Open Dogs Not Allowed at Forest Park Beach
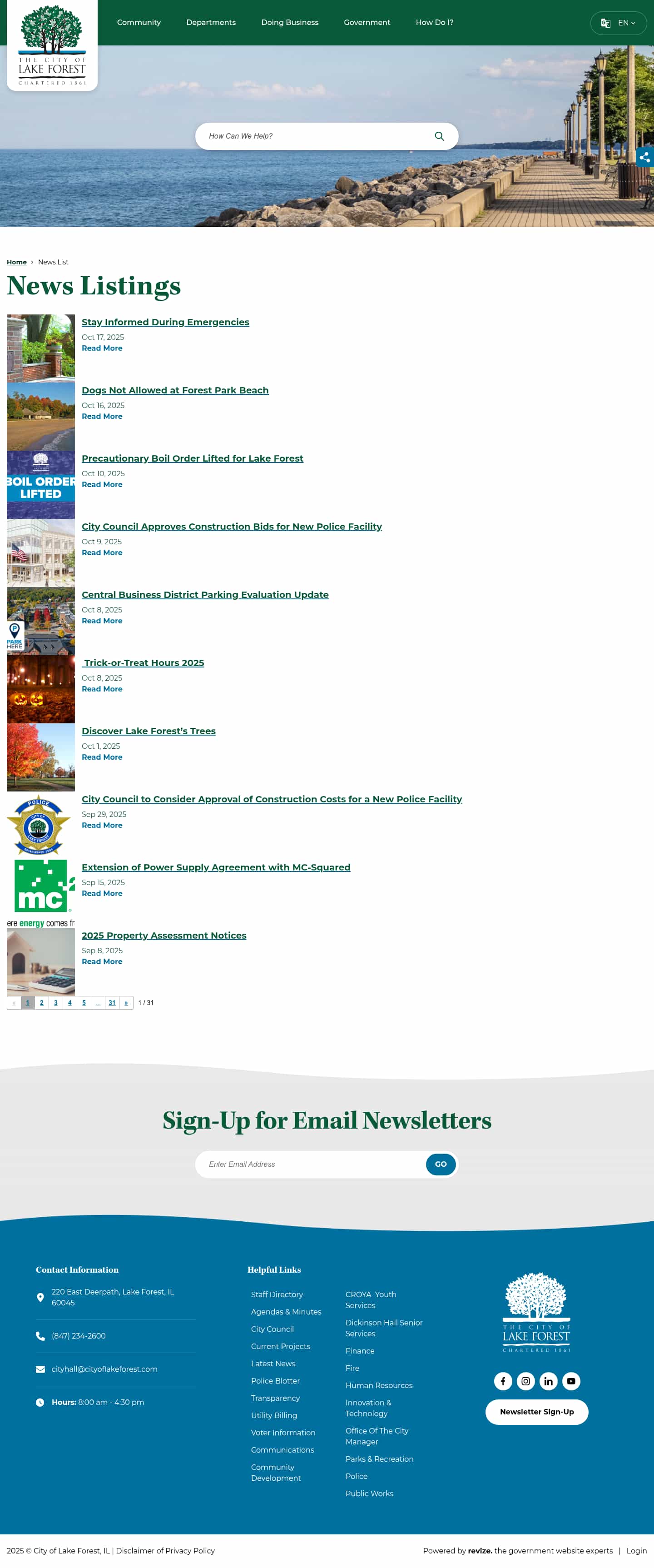 coord(175,390)
